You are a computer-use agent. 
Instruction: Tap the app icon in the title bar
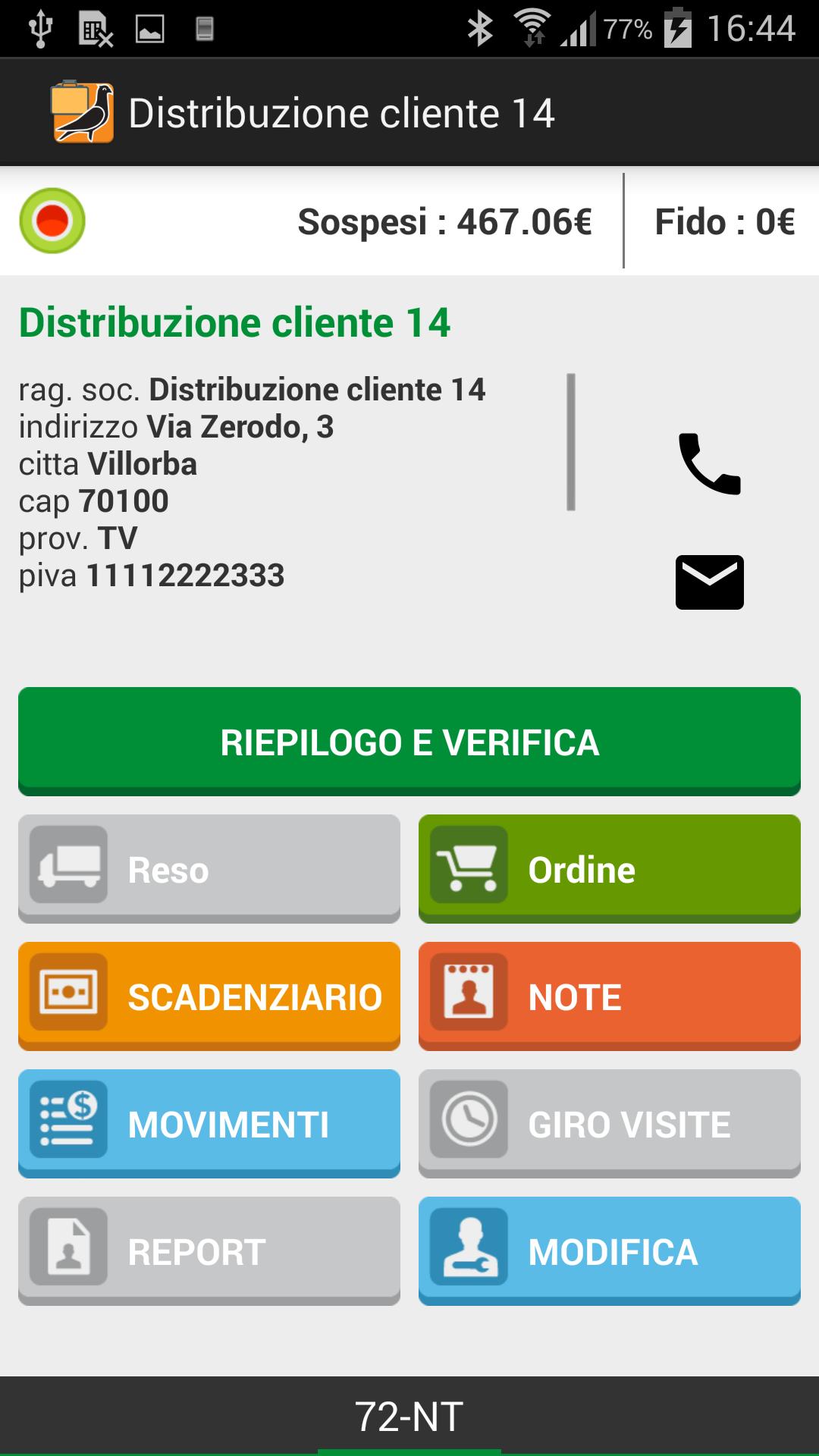(x=82, y=112)
